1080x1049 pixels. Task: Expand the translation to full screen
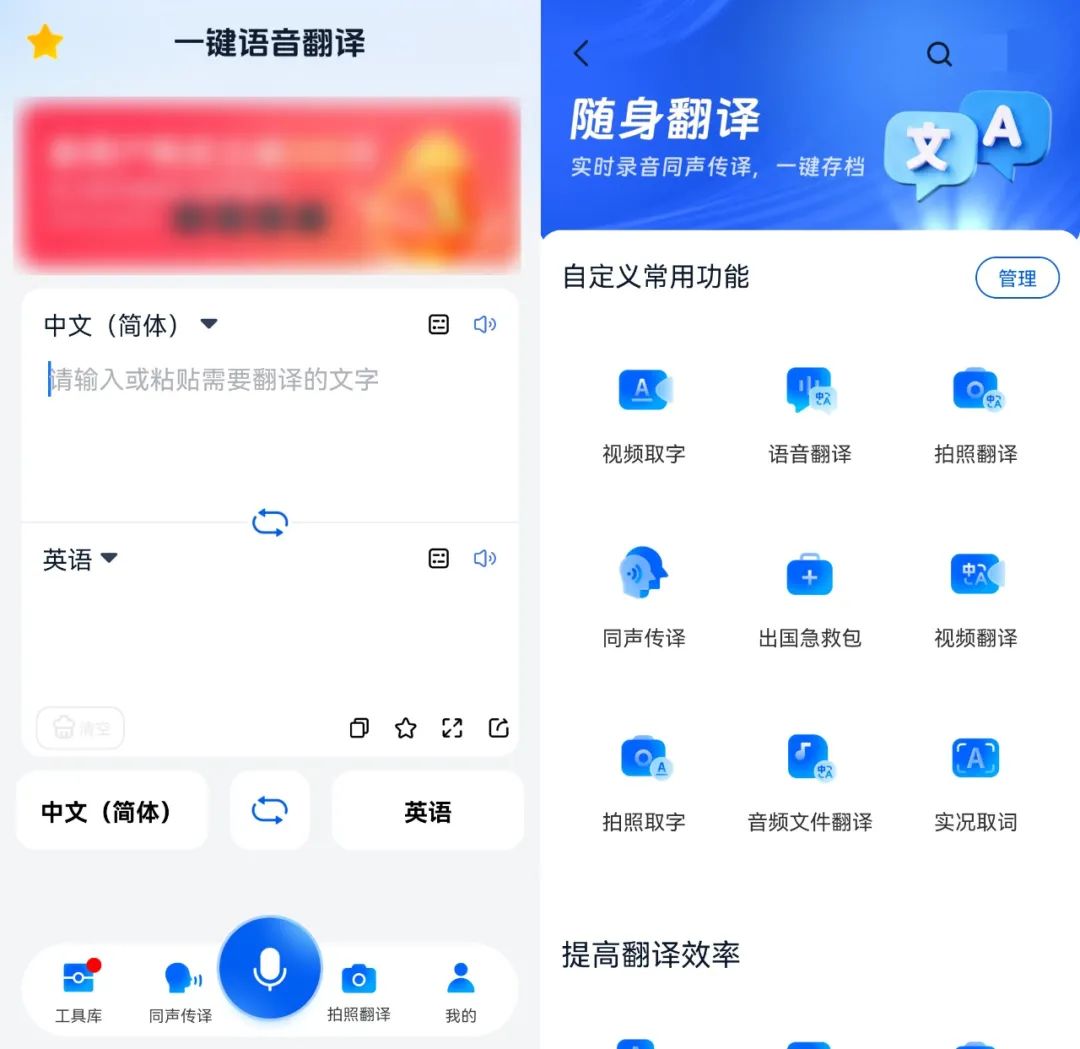[452, 728]
